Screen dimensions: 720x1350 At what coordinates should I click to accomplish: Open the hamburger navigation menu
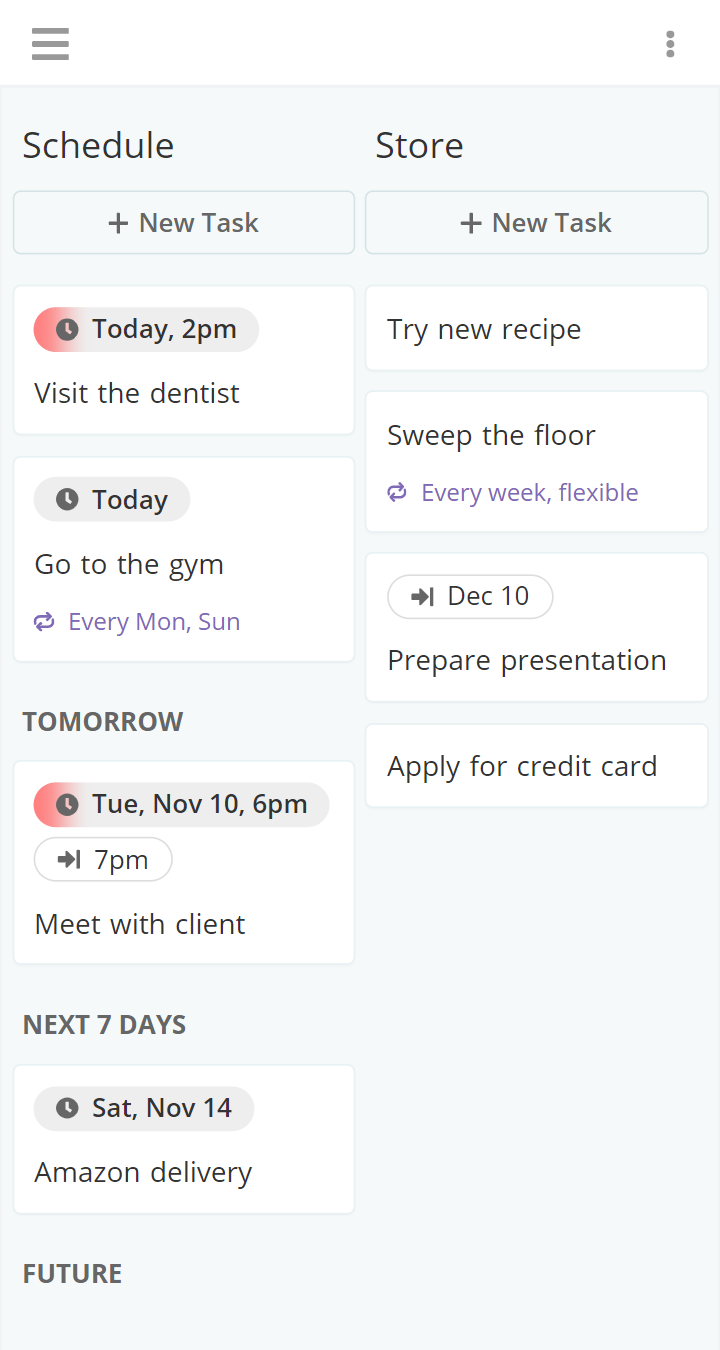[x=49, y=44]
